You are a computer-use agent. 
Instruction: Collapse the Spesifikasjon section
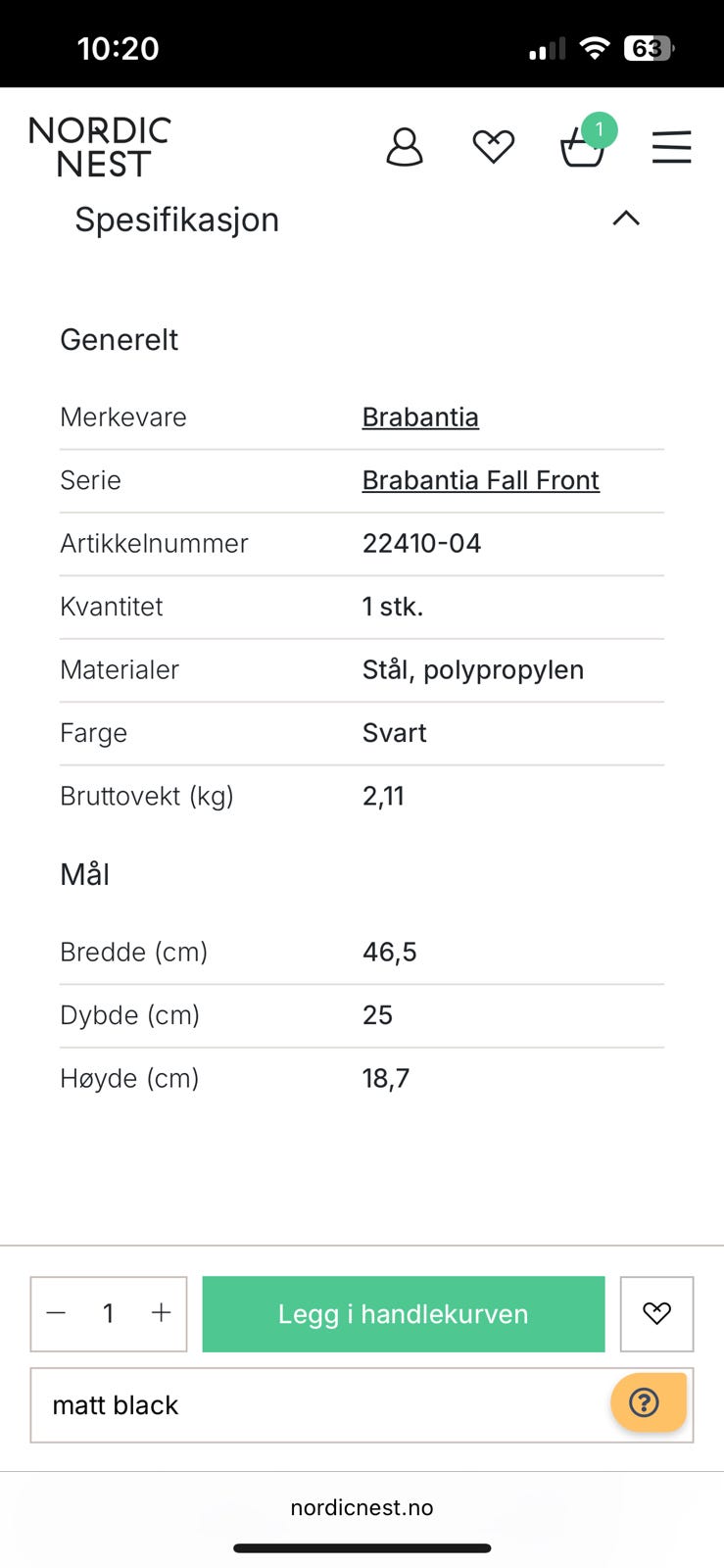[x=626, y=219]
